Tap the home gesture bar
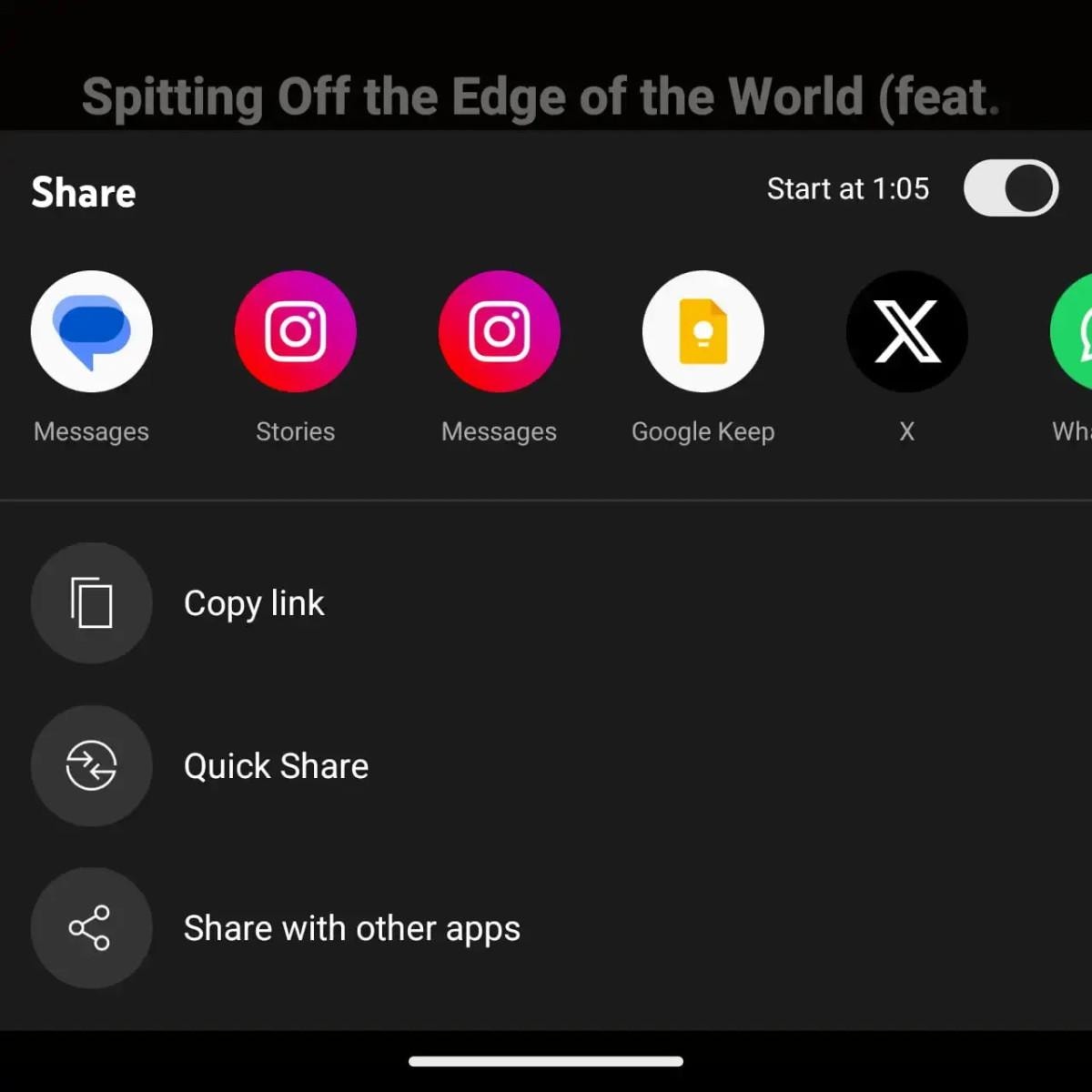 (546, 1061)
